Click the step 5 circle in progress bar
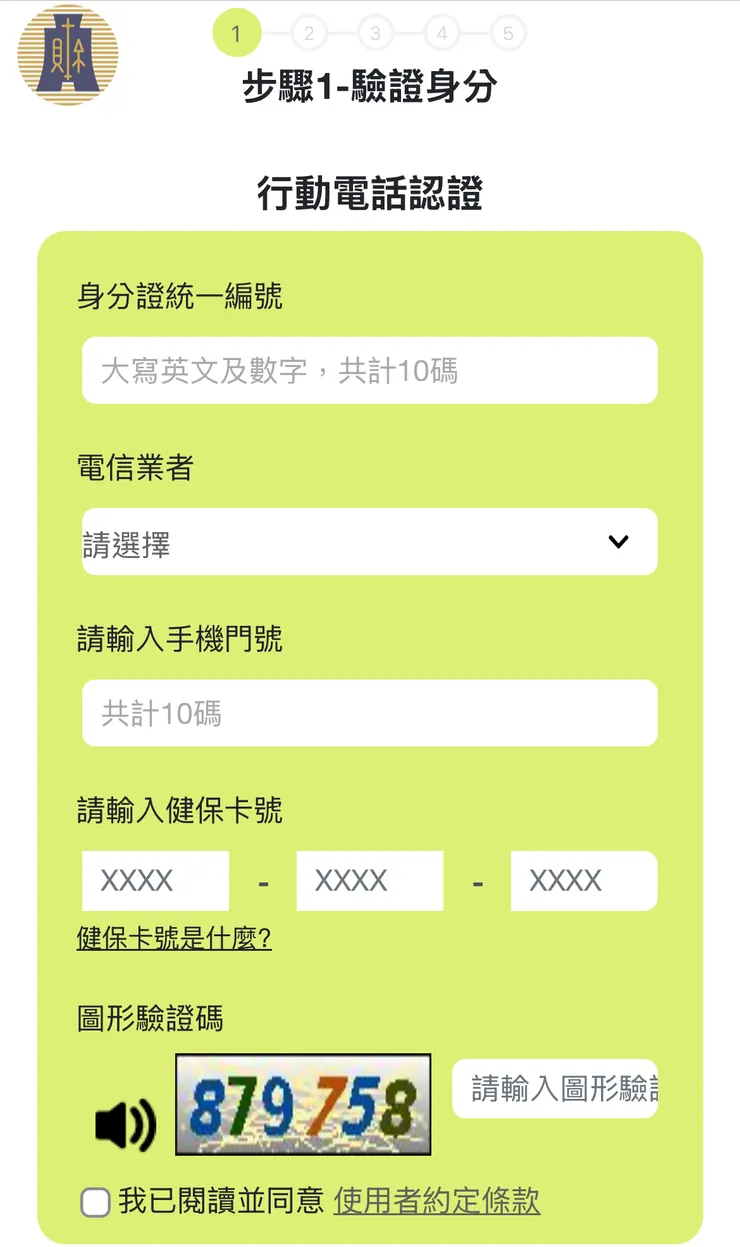The image size is (740, 1247). coord(509,32)
